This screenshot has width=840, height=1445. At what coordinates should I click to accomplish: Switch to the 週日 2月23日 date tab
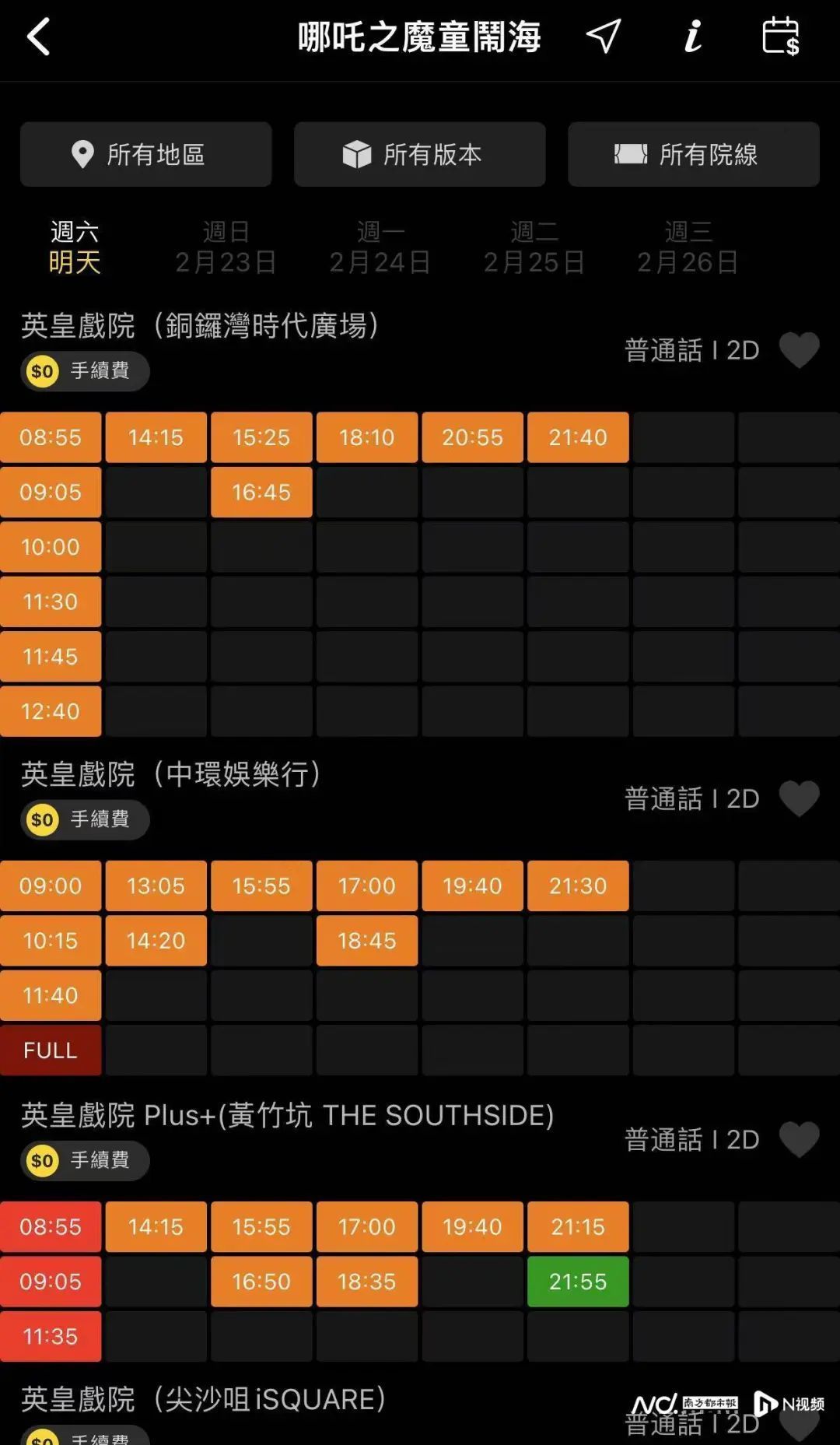(226, 247)
